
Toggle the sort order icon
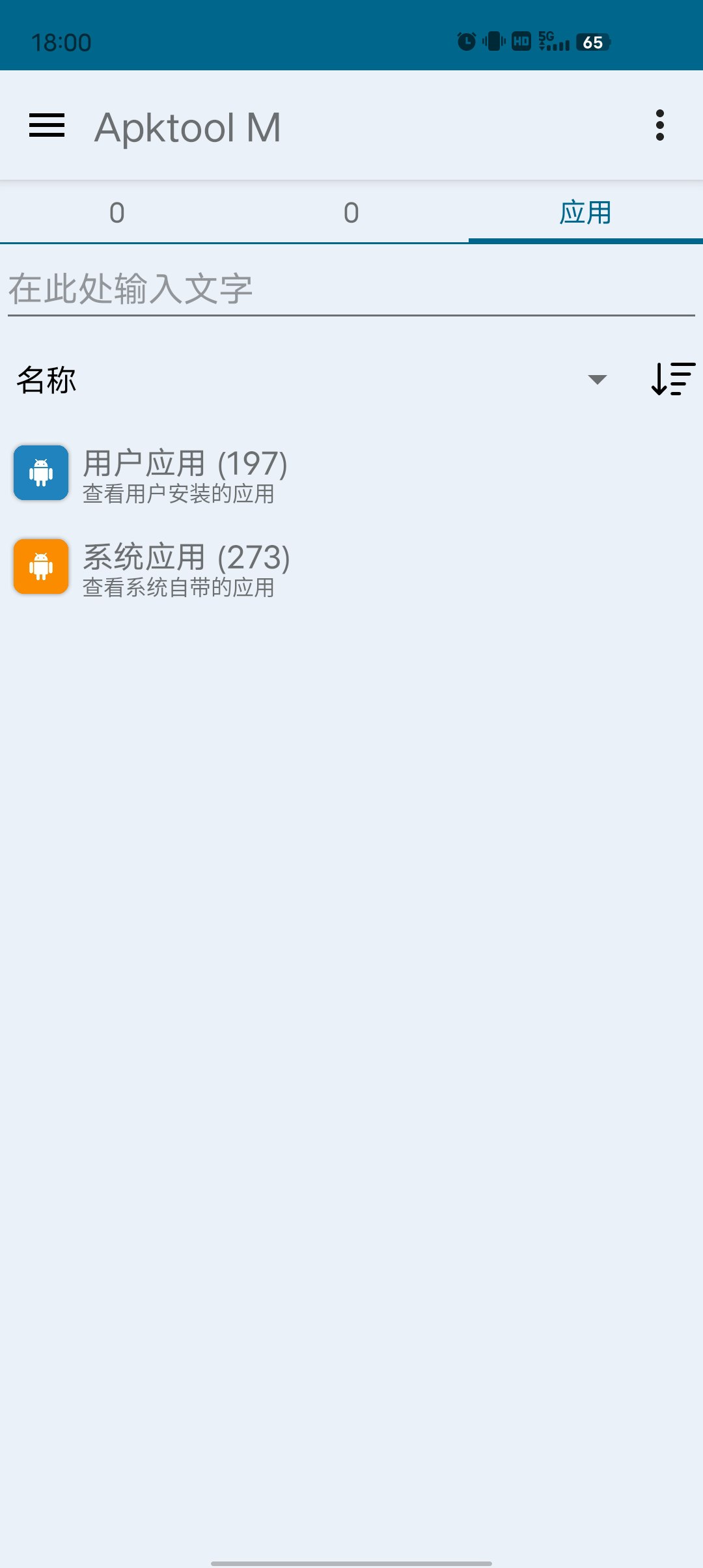point(672,379)
